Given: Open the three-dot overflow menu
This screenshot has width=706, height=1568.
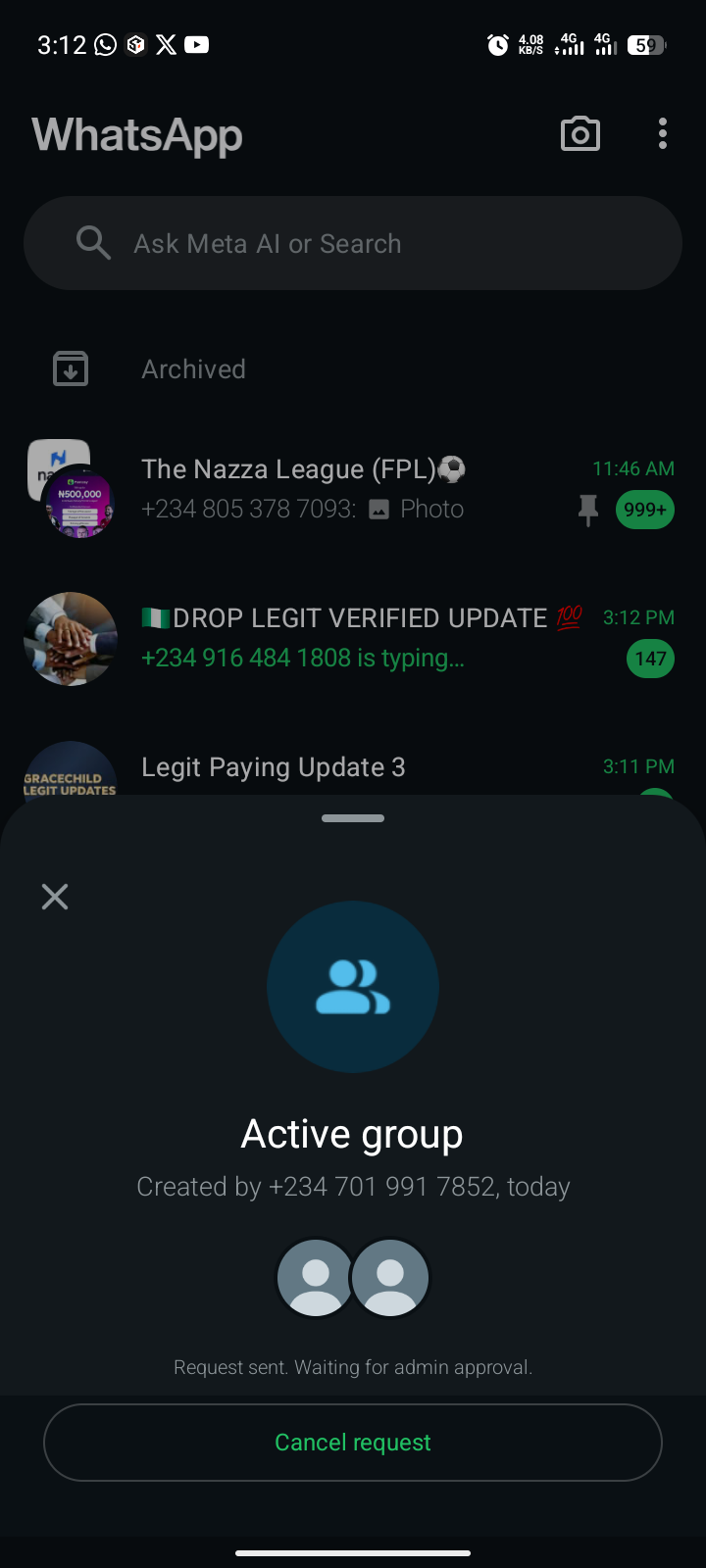Looking at the screenshot, I should click(x=663, y=134).
